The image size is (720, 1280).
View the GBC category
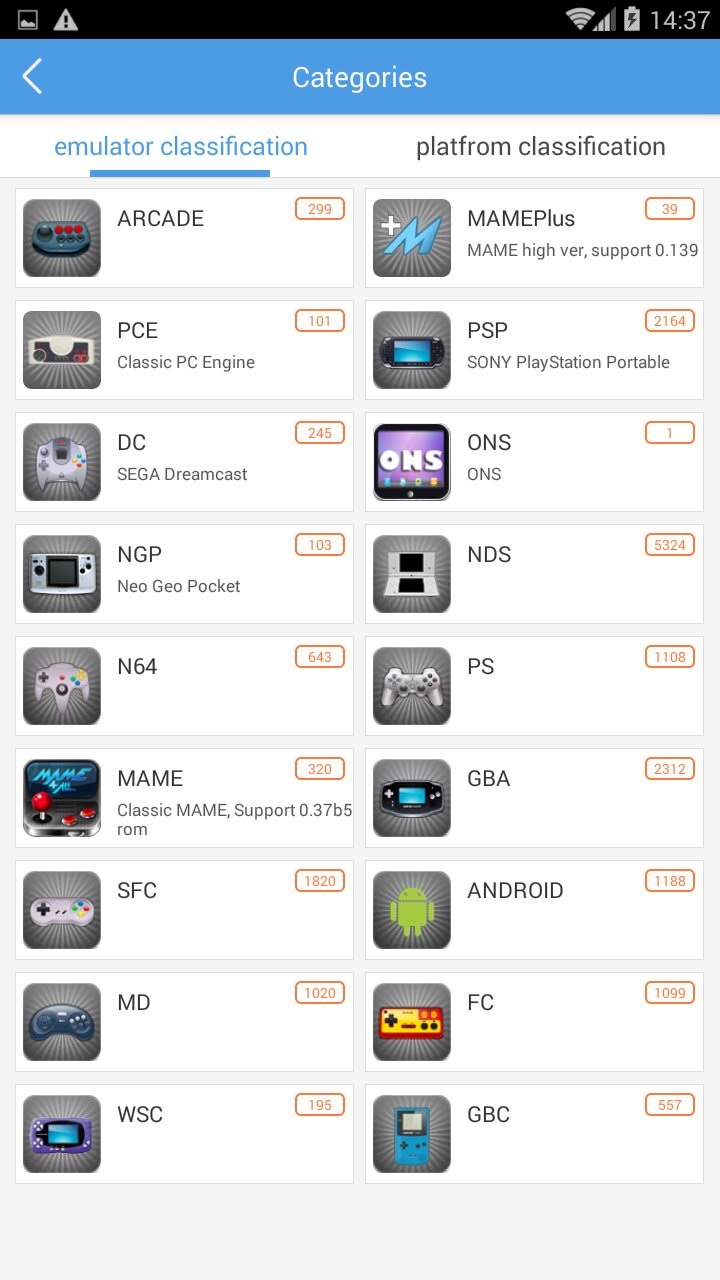point(535,1134)
